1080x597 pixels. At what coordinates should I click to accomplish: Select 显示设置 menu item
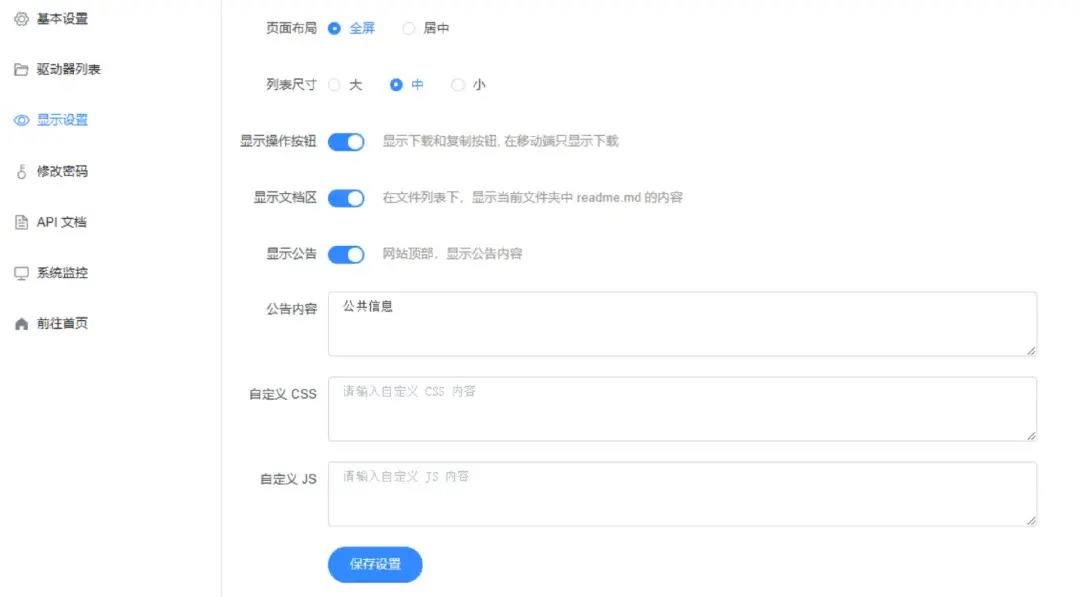[x=62, y=120]
